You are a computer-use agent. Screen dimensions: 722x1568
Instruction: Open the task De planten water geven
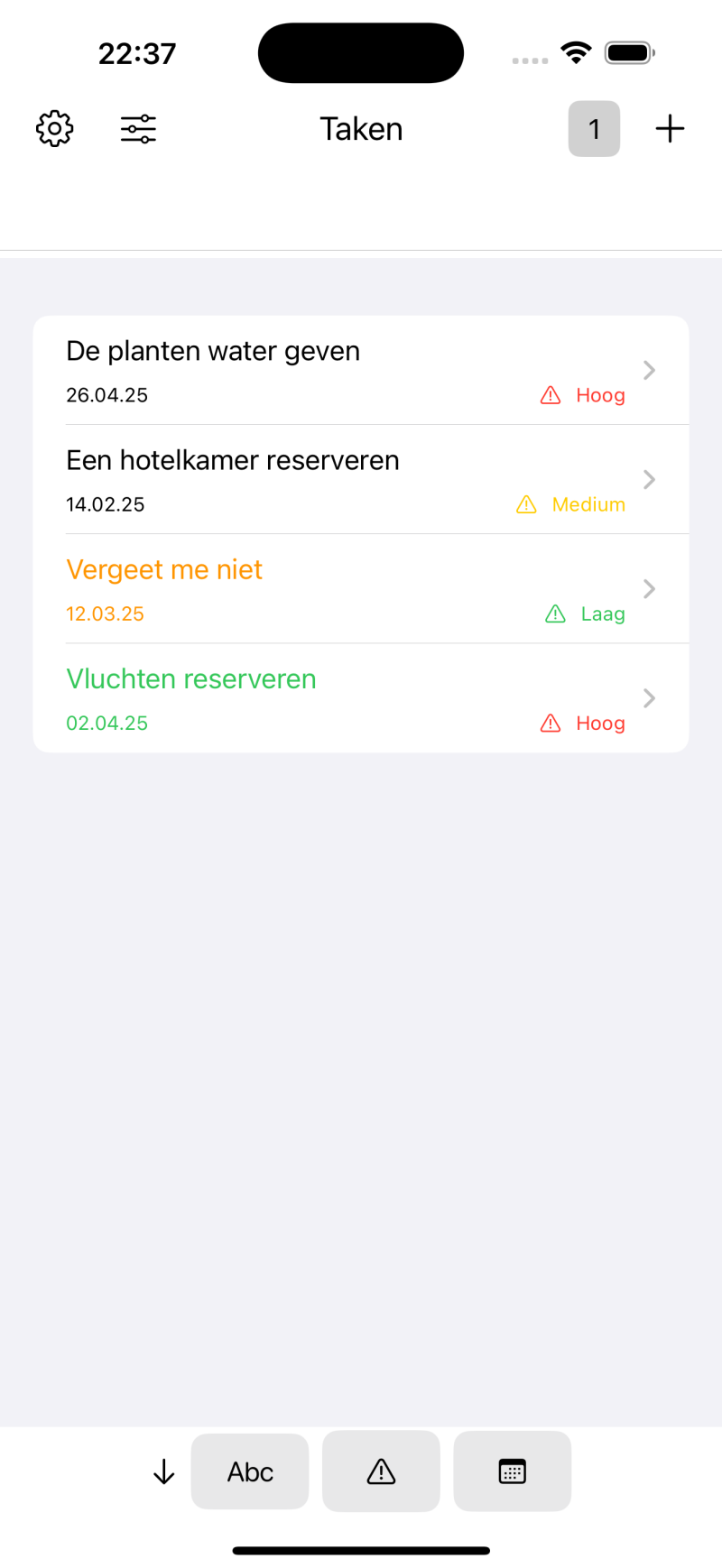pyautogui.click(x=361, y=370)
